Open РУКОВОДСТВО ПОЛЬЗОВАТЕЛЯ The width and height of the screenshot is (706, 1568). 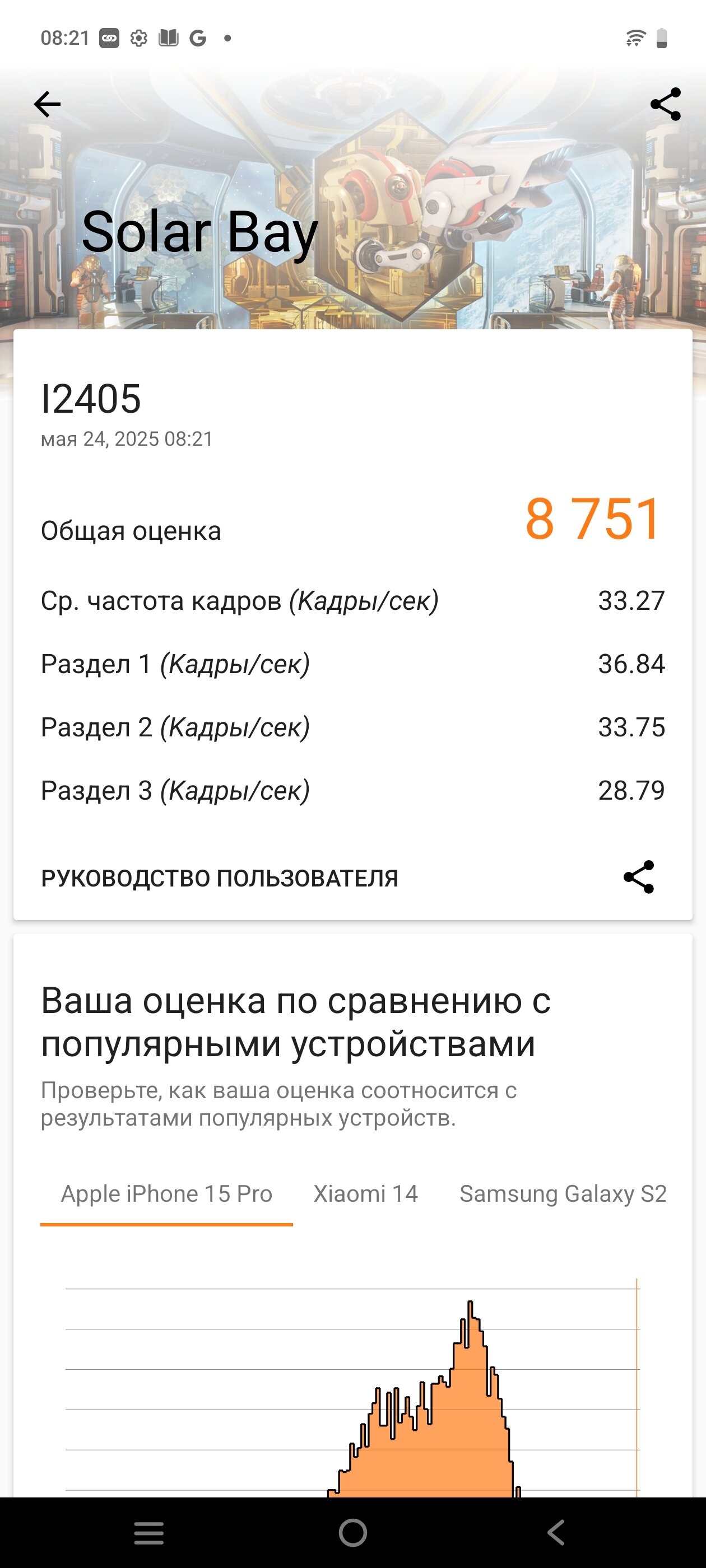click(x=219, y=878)
